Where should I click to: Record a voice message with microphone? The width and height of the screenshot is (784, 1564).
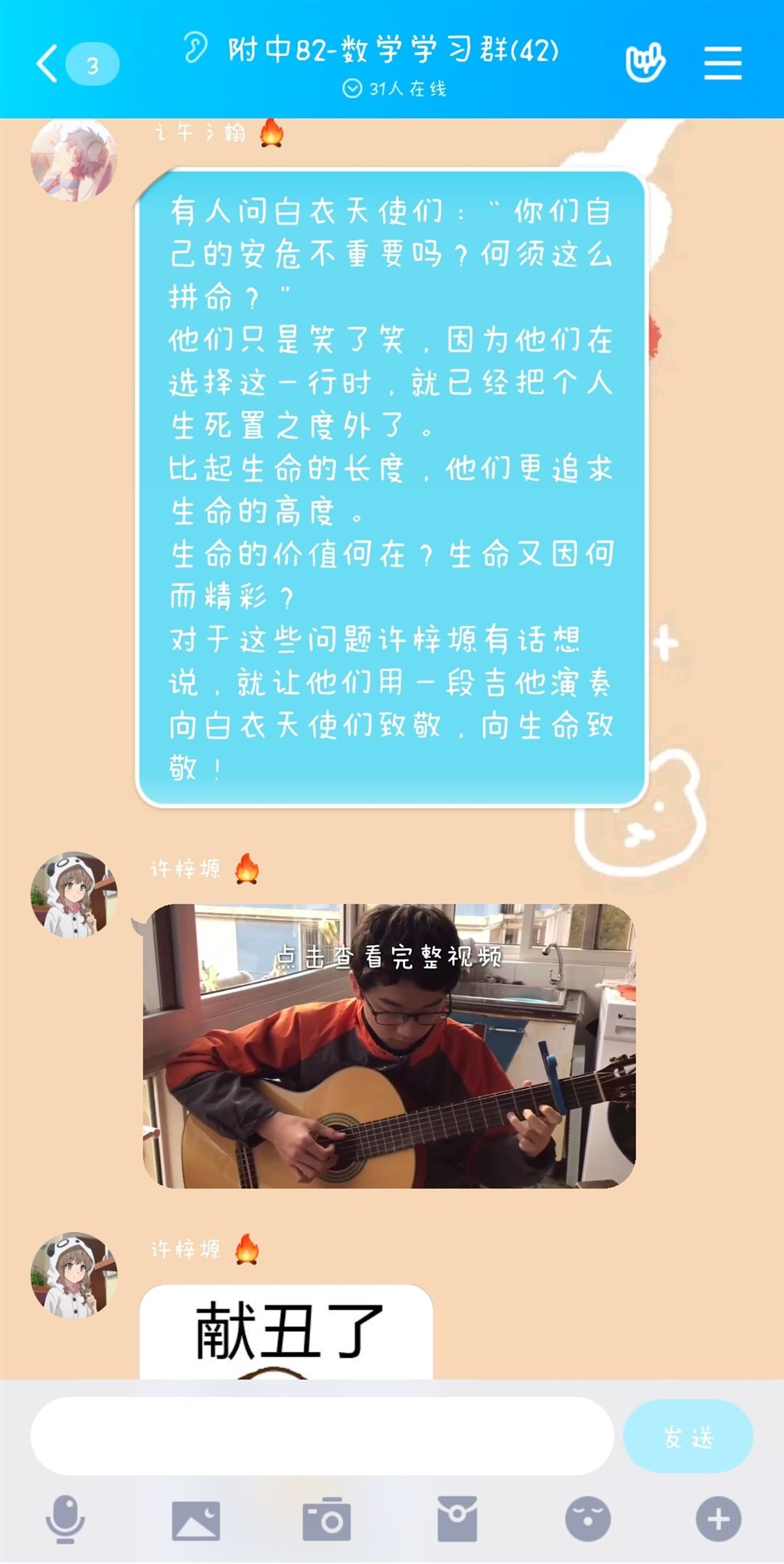65,1518
